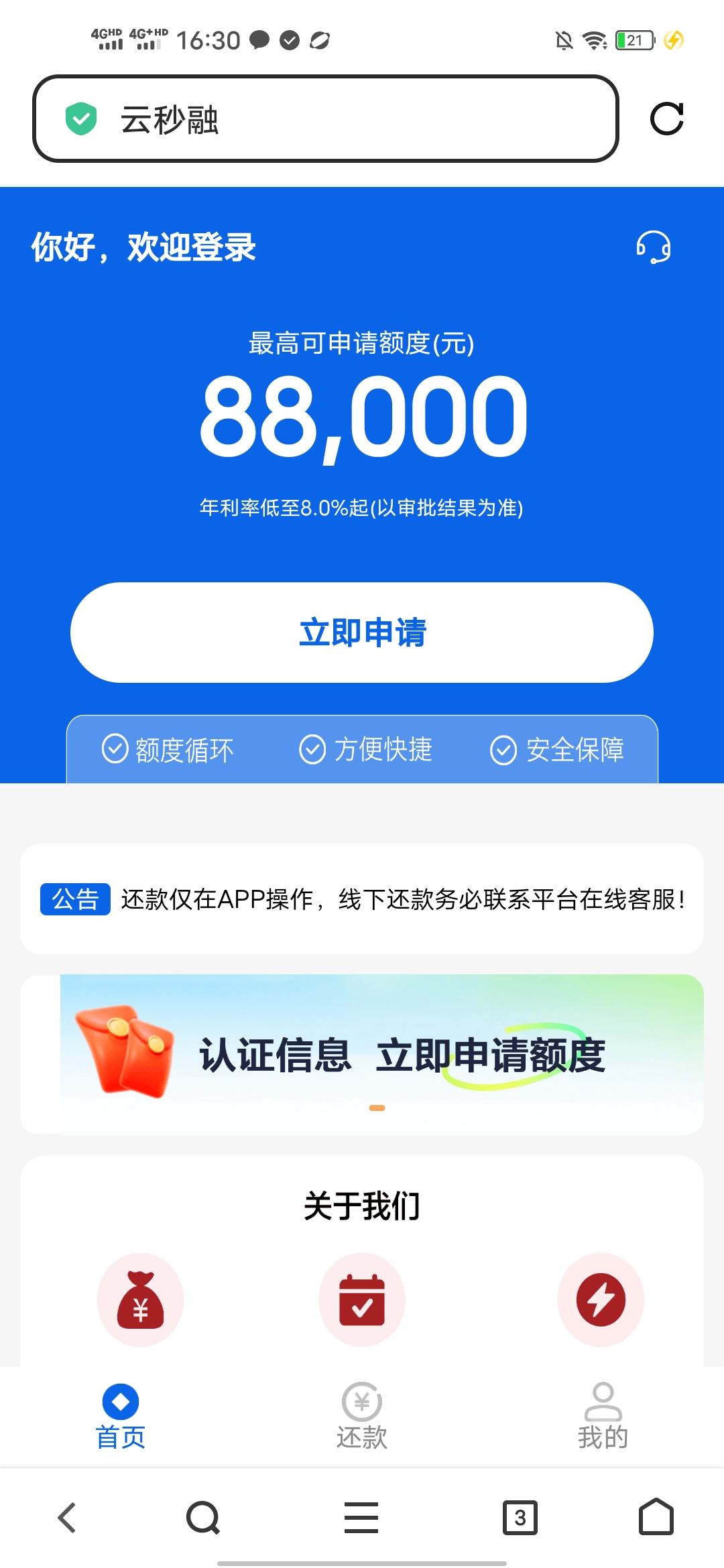Go to the browser home page

pos(656,1518)
